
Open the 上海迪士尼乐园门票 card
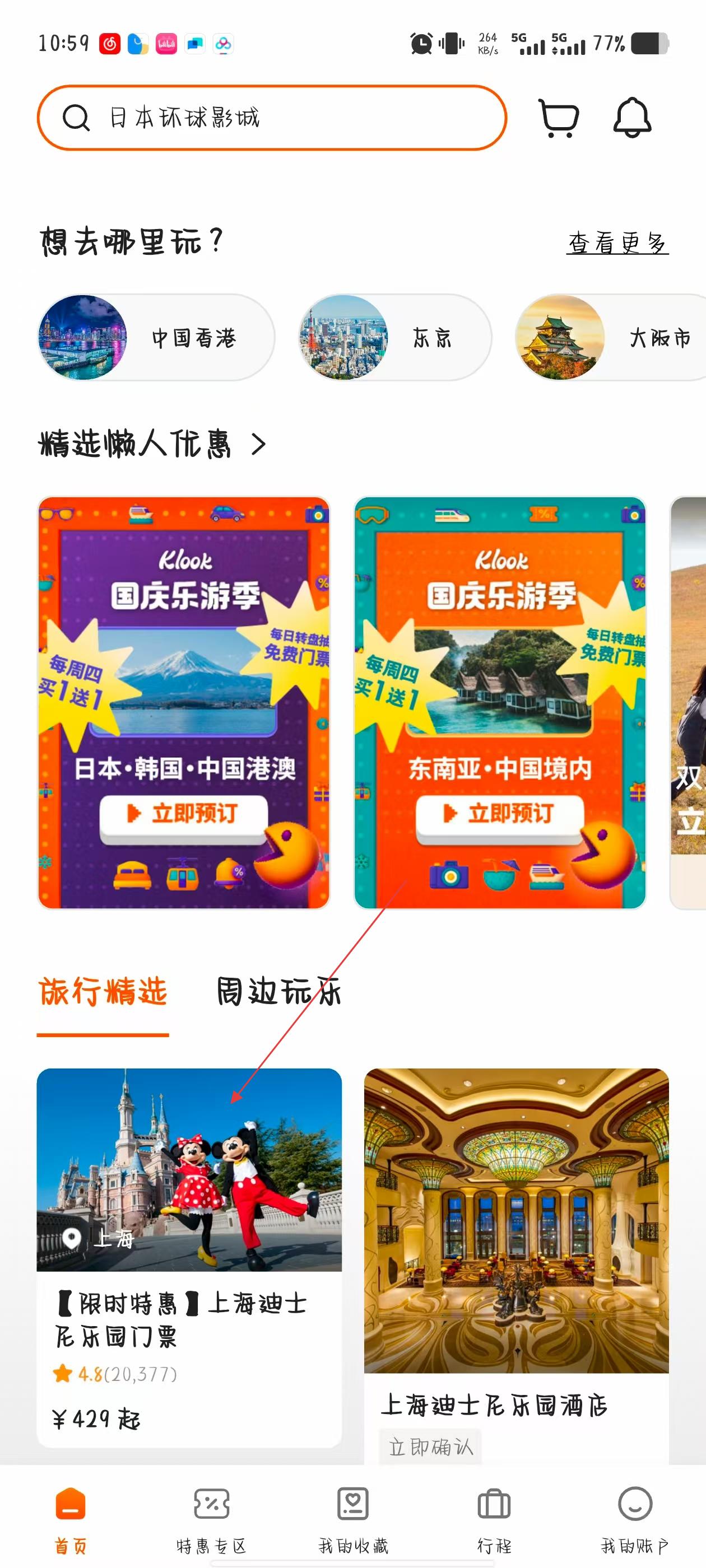[189, 1257]
